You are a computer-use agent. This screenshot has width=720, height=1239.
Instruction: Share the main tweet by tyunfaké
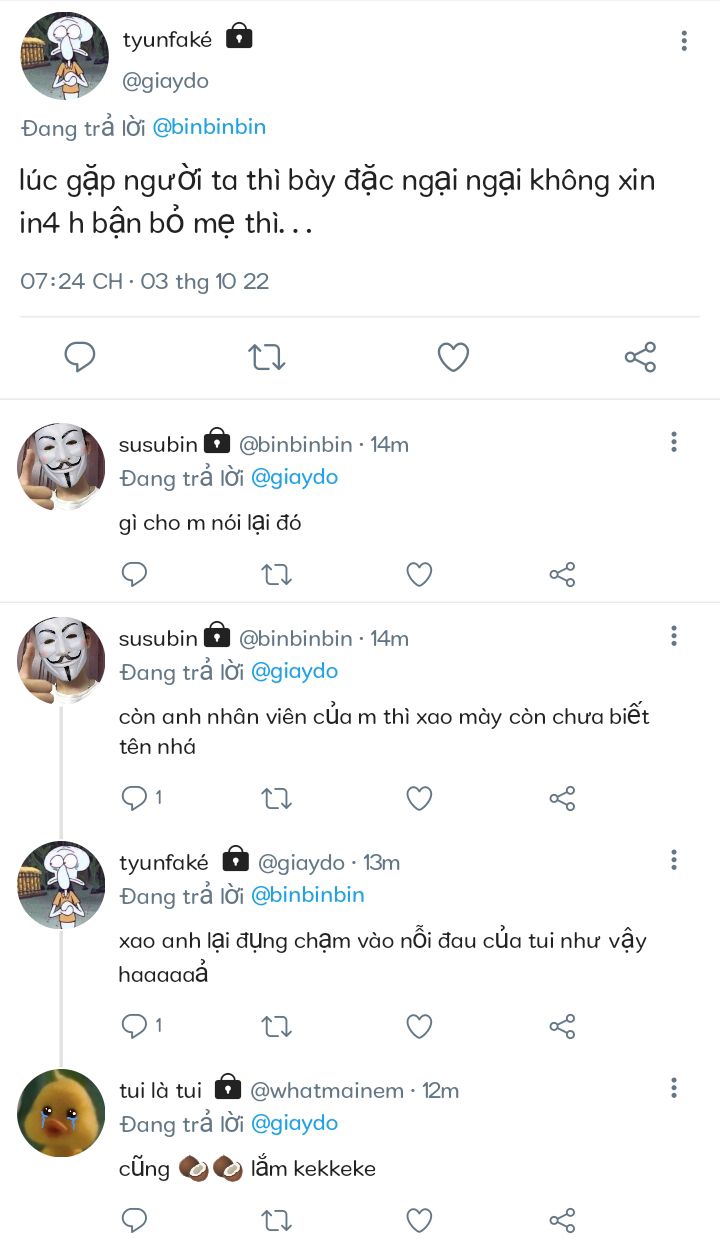(640, 357)
